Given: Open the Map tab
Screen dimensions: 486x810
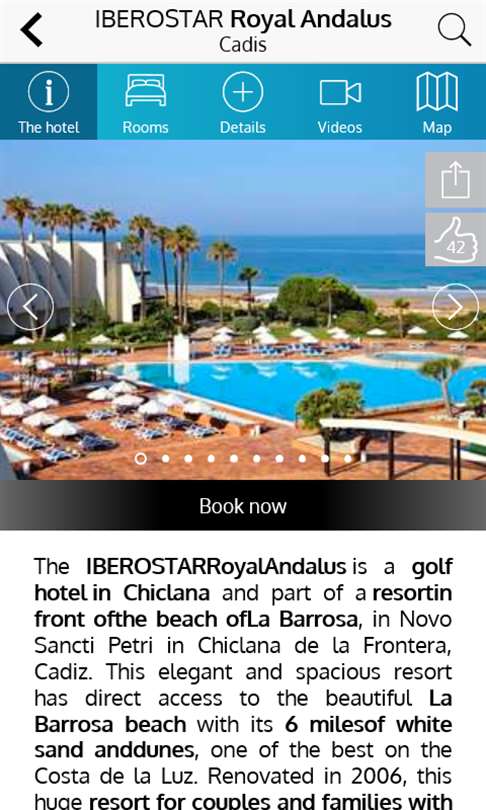Looking at the screenshot, I should tap(437, 102).
